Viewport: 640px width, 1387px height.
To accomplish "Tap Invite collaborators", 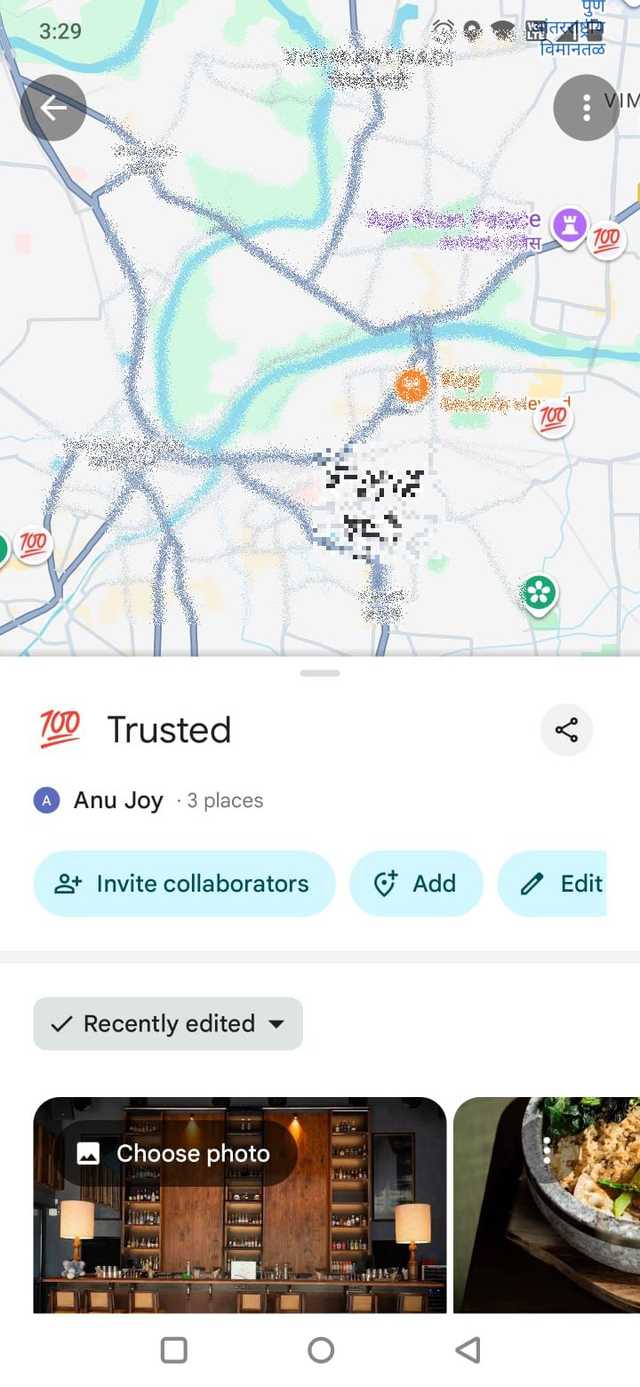I will (x=184, y=884).
